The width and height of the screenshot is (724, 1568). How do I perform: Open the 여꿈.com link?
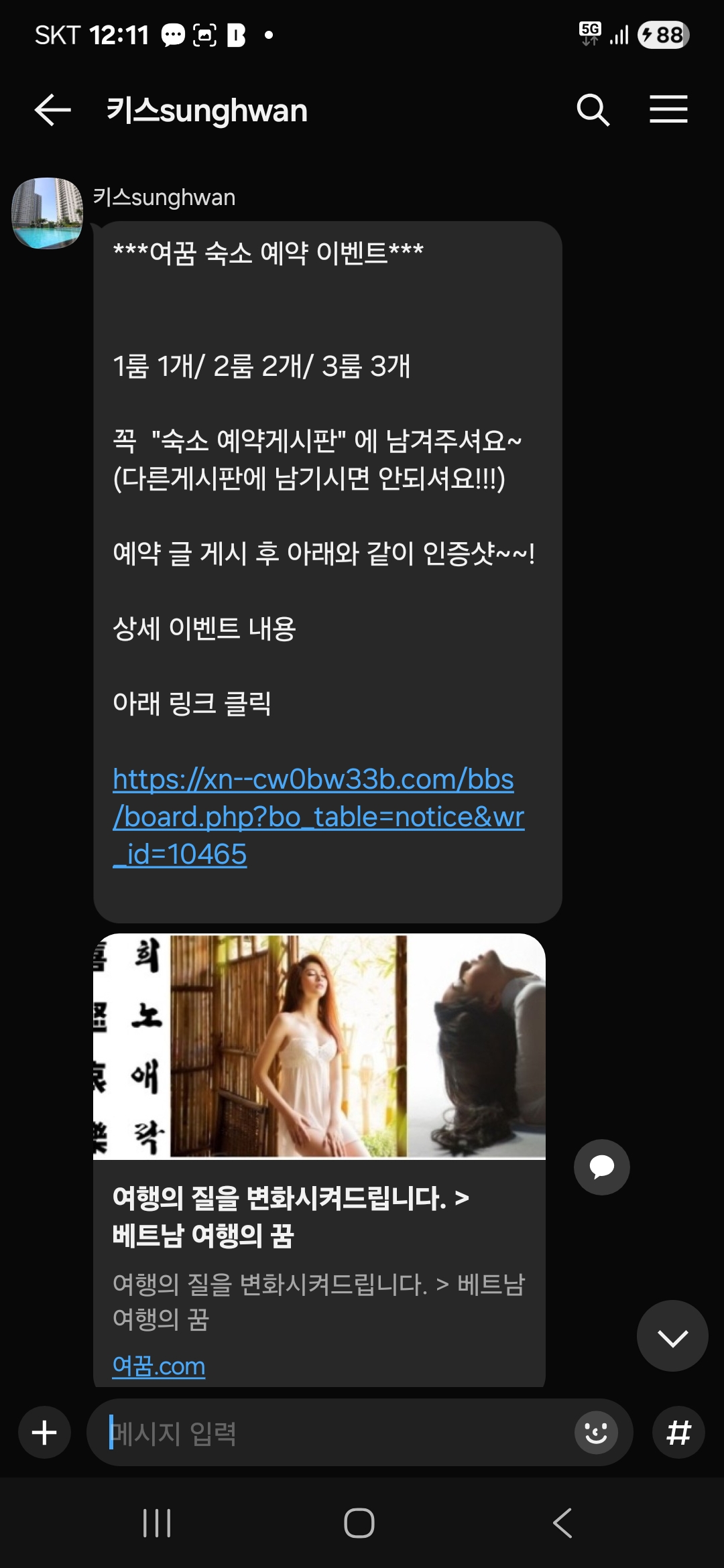(x=159, y=1366)
